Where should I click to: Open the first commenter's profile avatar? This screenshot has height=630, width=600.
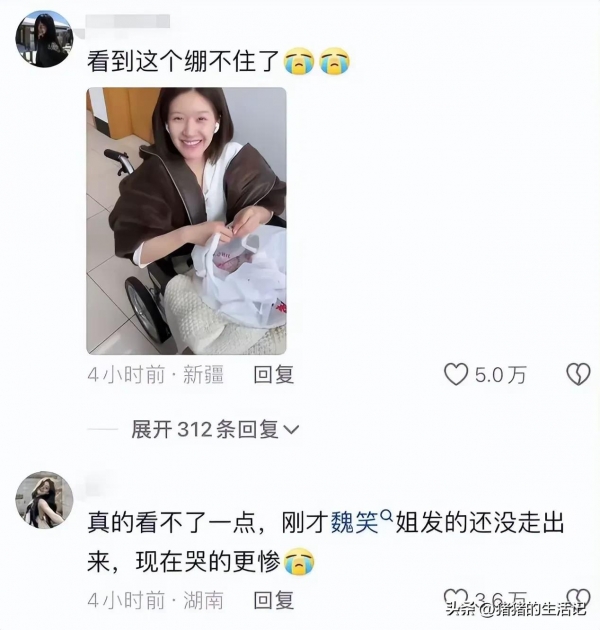[44, 39]
